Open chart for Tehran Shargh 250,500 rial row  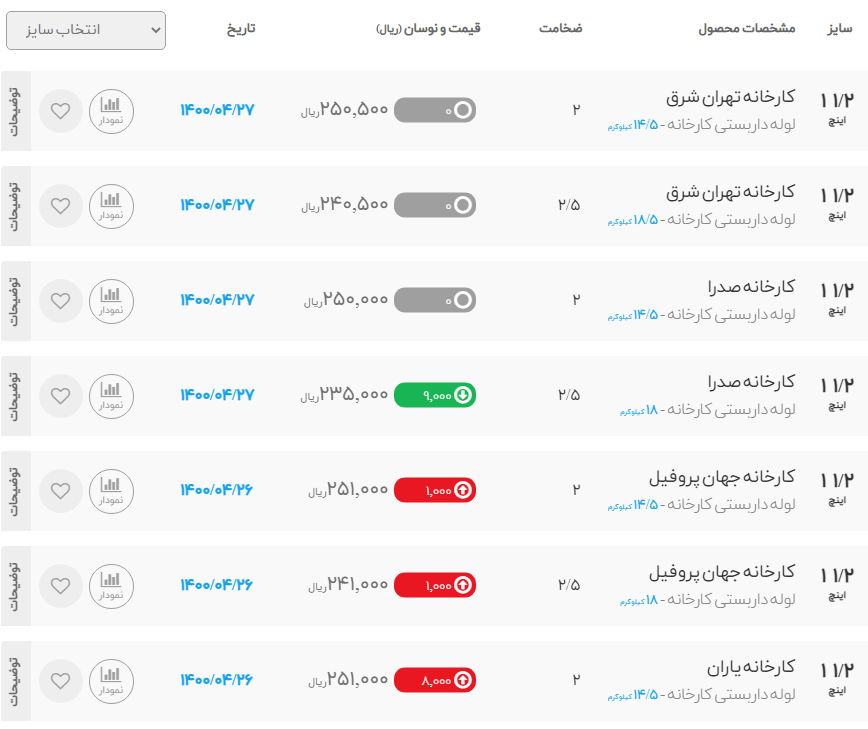point(111,110)
